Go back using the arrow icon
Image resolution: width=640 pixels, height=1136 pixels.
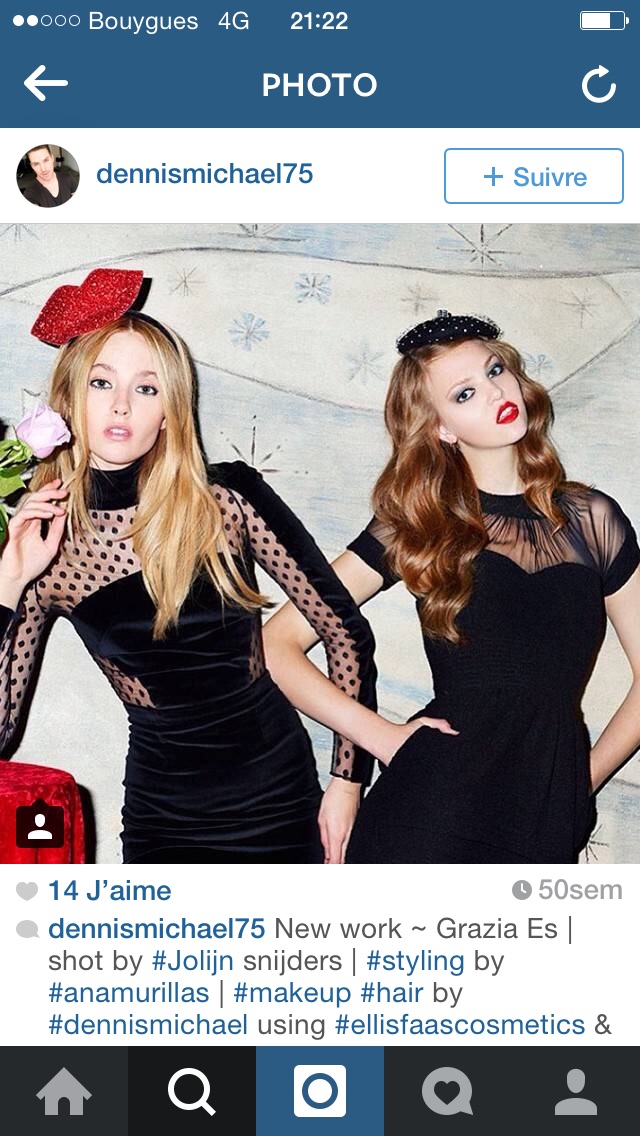(46, 84)
